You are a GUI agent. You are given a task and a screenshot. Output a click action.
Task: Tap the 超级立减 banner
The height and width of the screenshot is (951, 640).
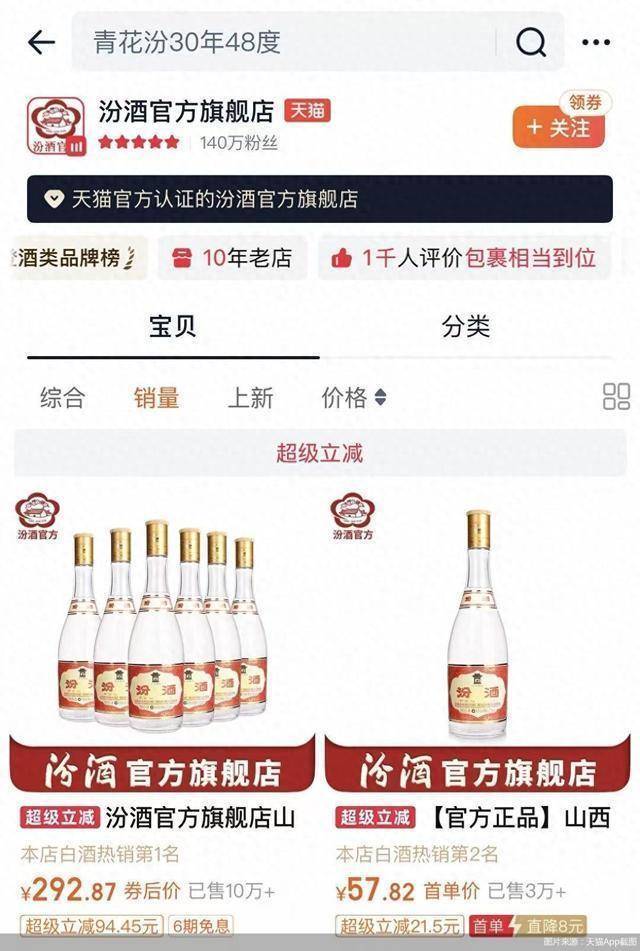319,453
